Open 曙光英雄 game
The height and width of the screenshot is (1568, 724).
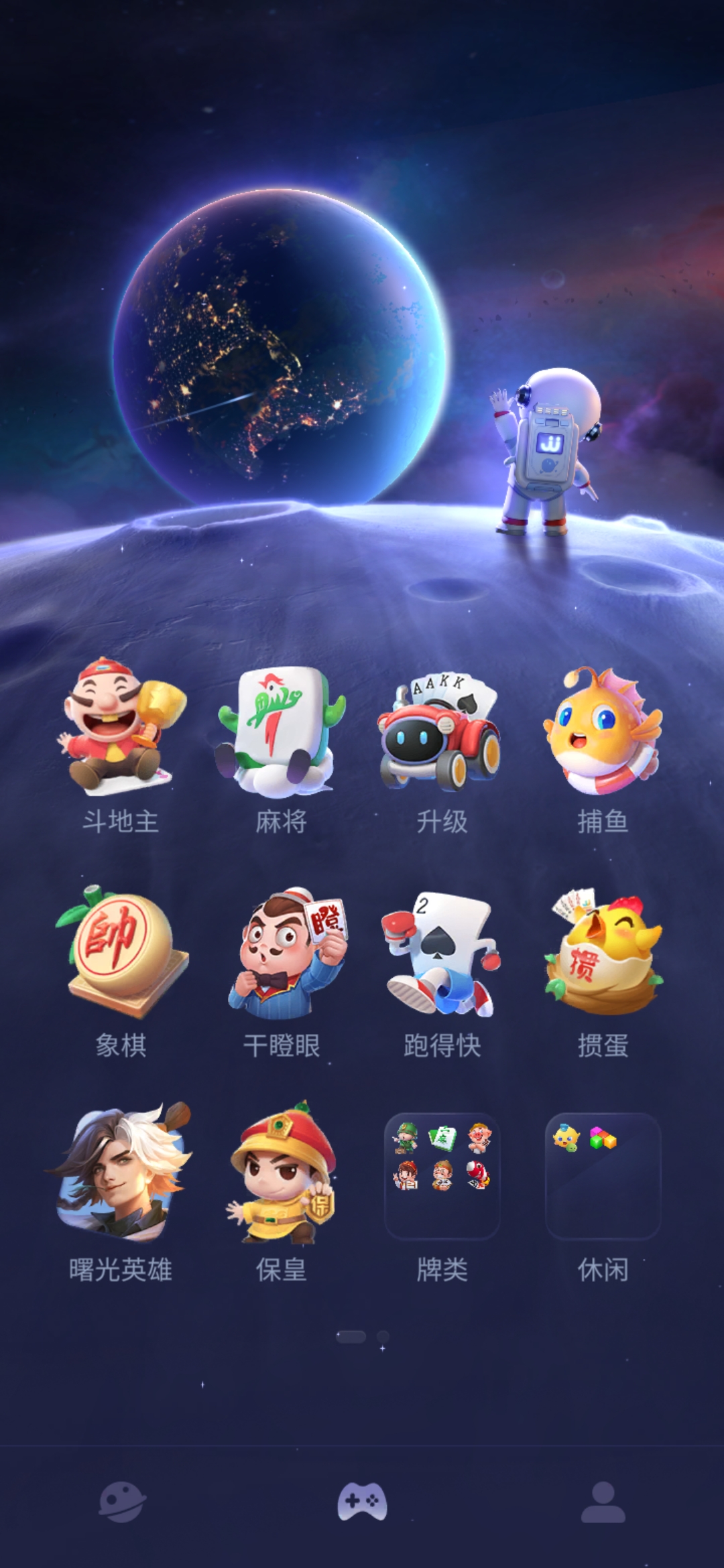click(121, 1174)
